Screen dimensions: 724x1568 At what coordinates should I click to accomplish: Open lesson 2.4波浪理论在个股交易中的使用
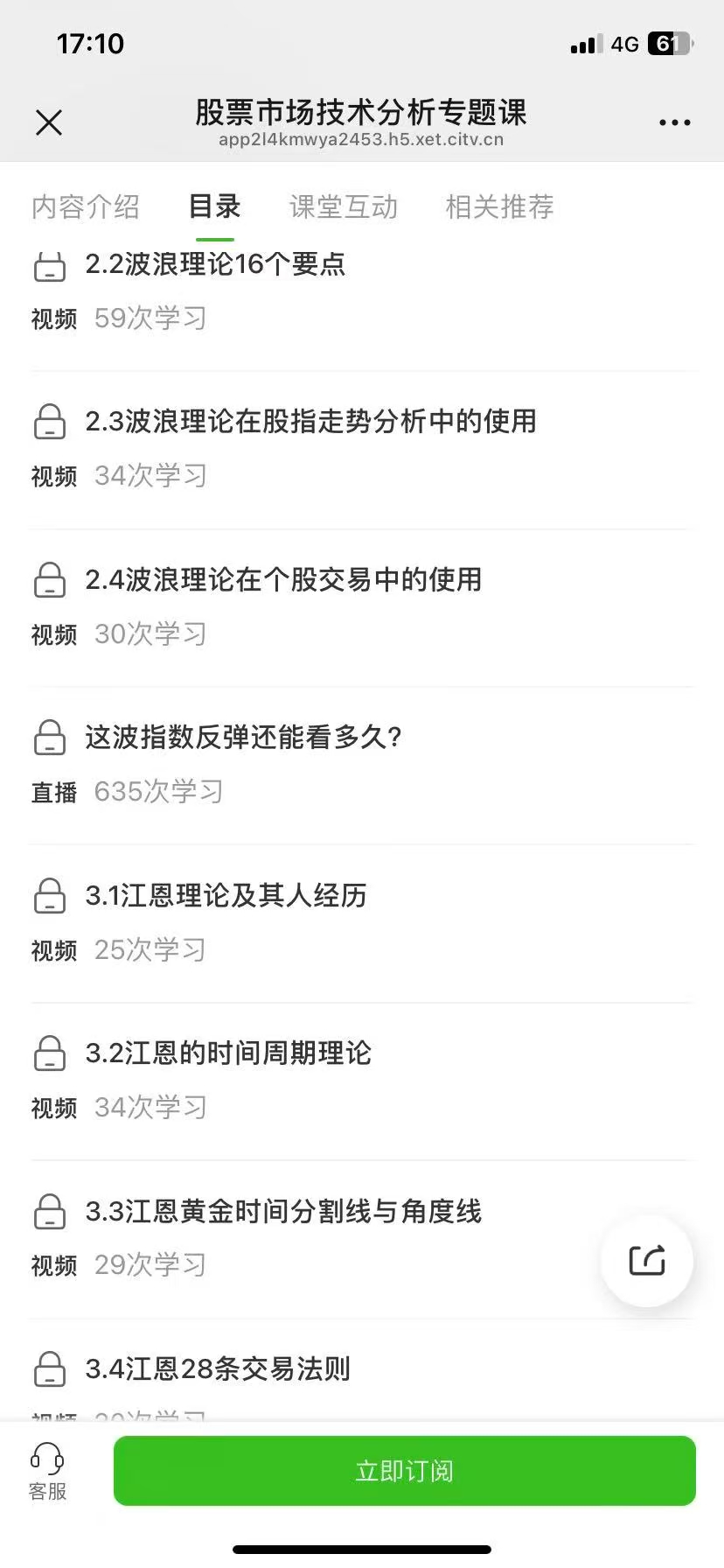click(x=283, y=579)
